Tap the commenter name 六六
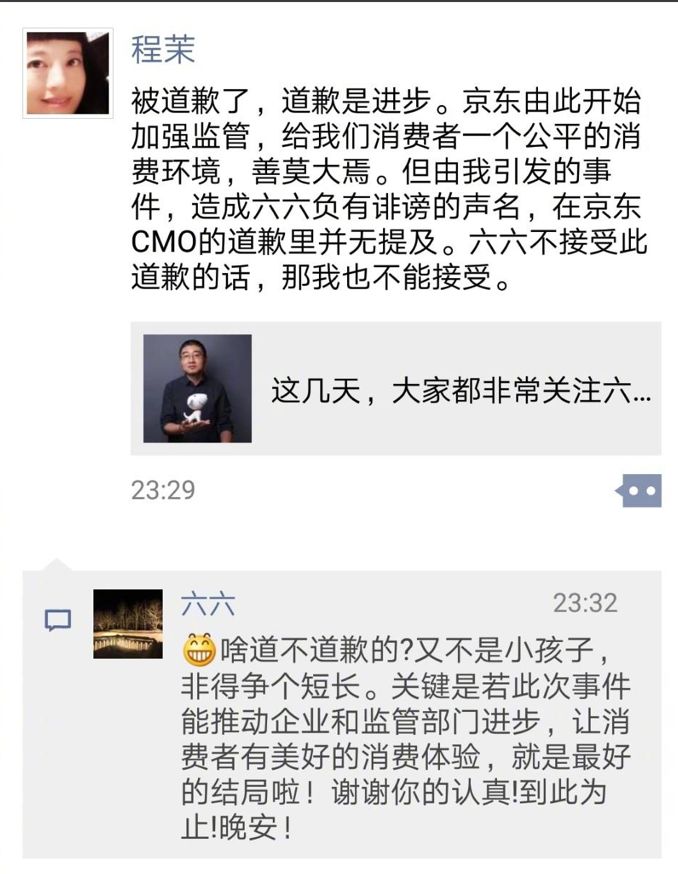 (x=208, y=603)
